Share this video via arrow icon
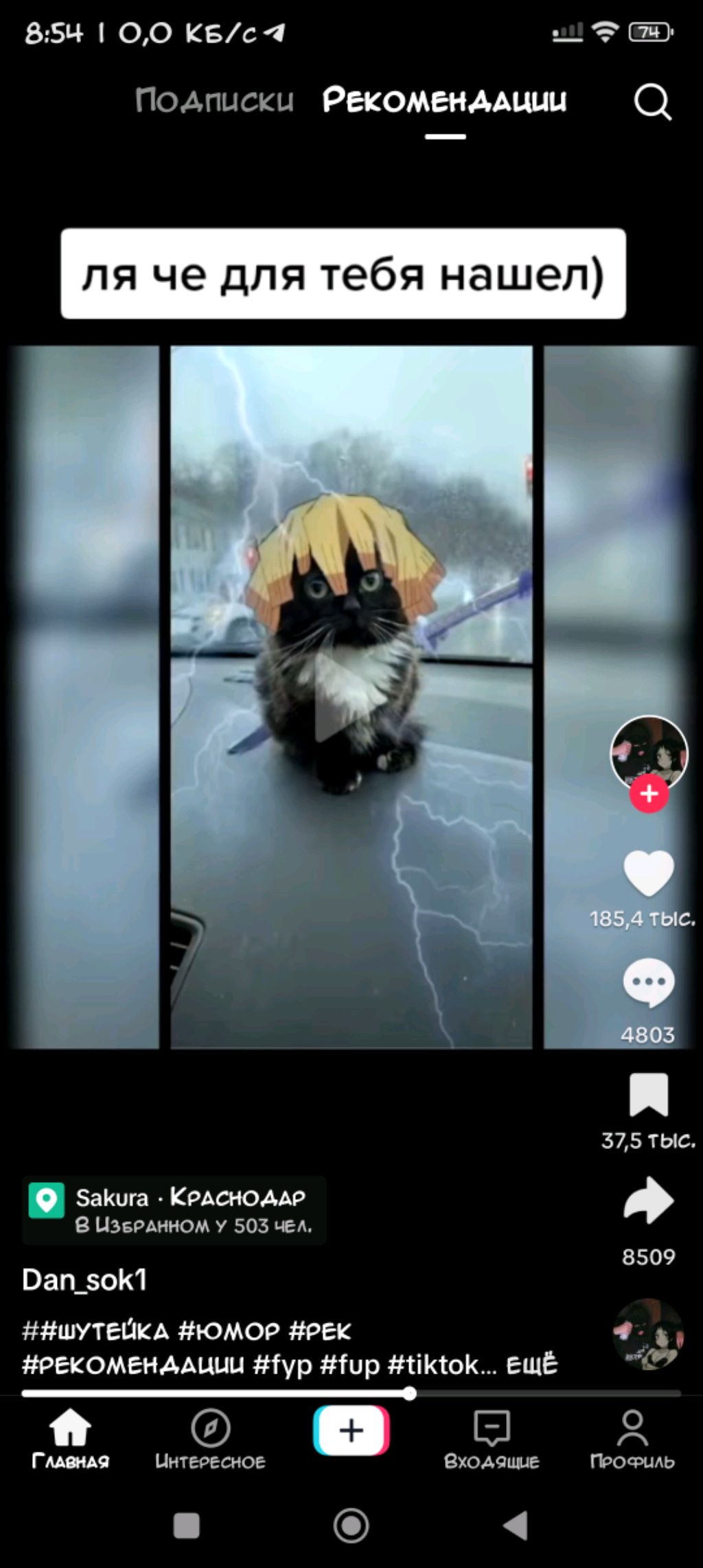Screen dimensions: 703x1568 click(648, 1201)
